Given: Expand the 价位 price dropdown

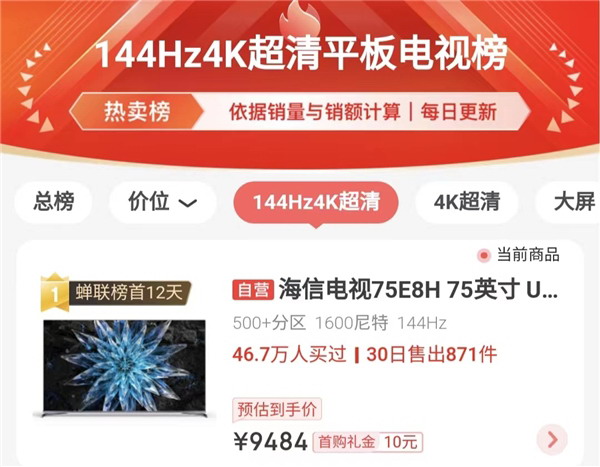Looking at the screenshot, I should 163,202.
